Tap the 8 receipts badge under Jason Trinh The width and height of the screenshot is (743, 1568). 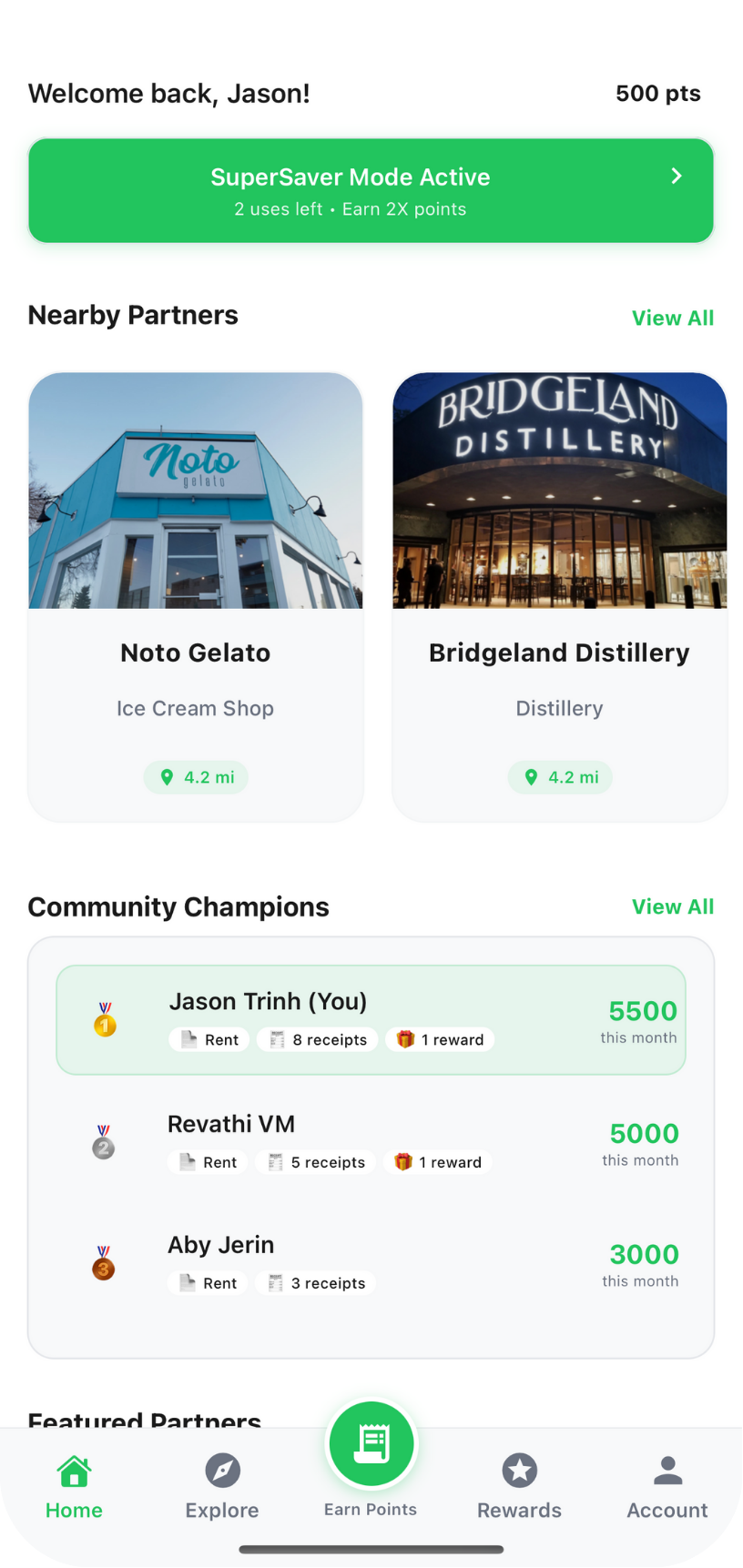(317, 1039)
